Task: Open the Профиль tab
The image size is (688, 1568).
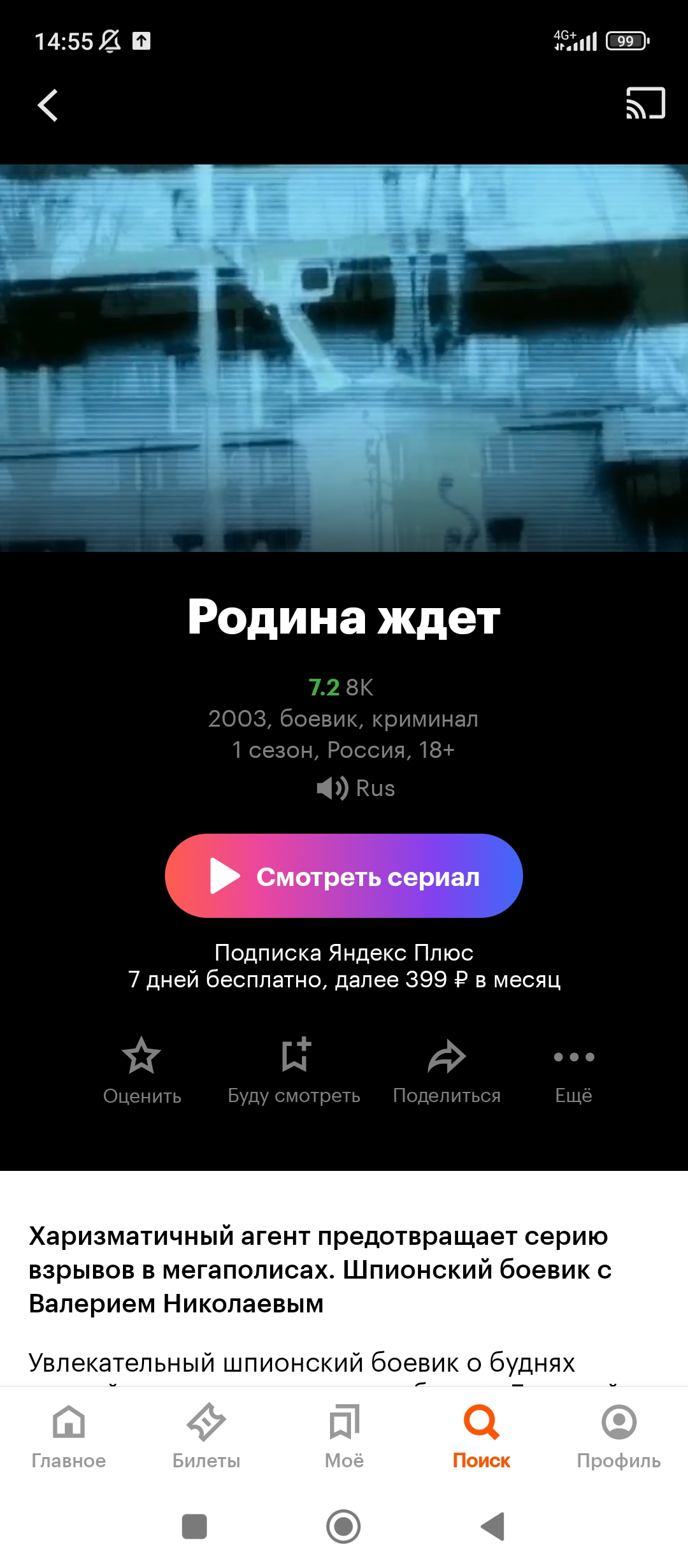Action: 619,1433
